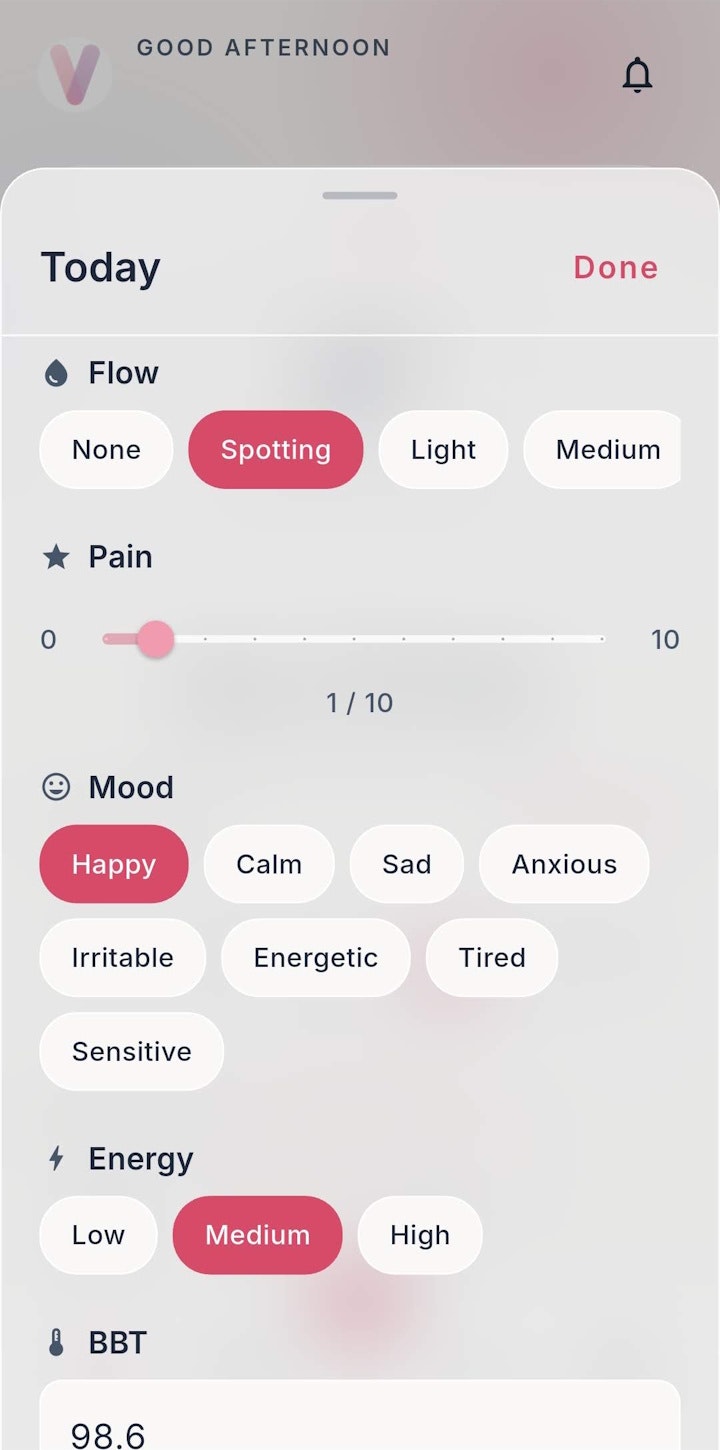720x1450 pixels.
Task: Select the Sad mood
Action: (406, 864)
